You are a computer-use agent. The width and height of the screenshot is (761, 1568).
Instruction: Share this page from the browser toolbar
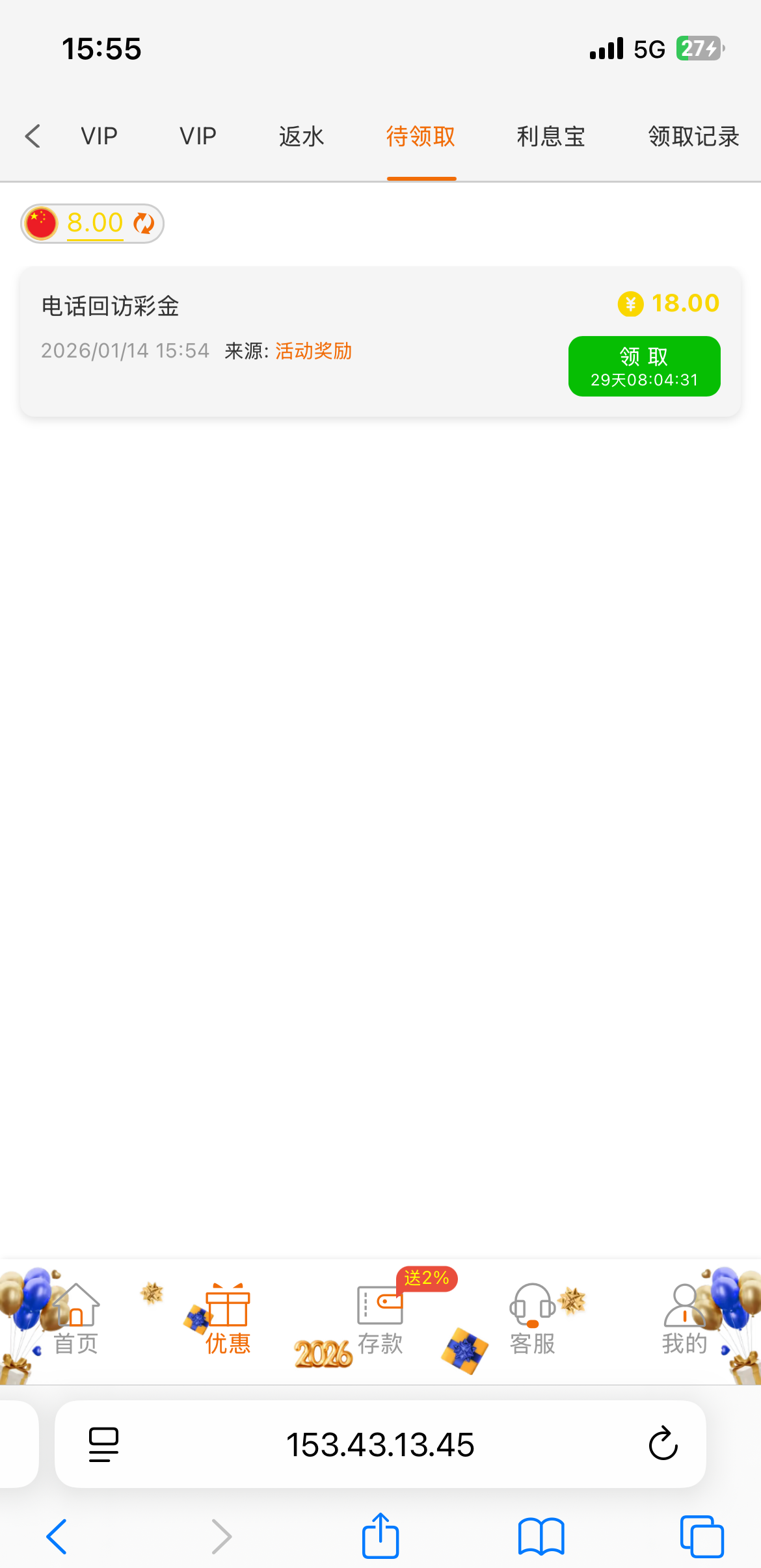380,1537
